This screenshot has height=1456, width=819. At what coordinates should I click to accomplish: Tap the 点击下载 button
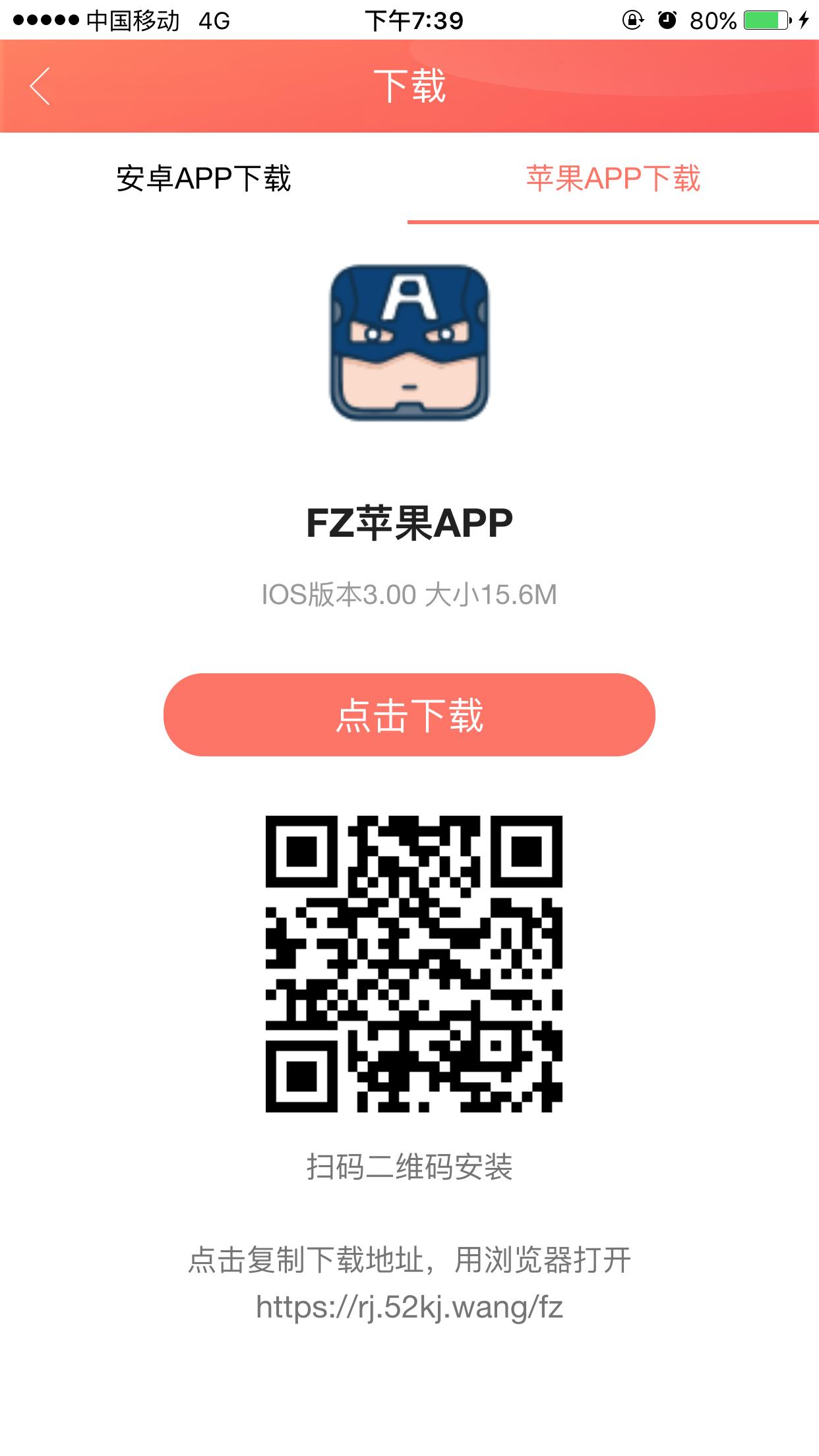[x=409, y=715]
